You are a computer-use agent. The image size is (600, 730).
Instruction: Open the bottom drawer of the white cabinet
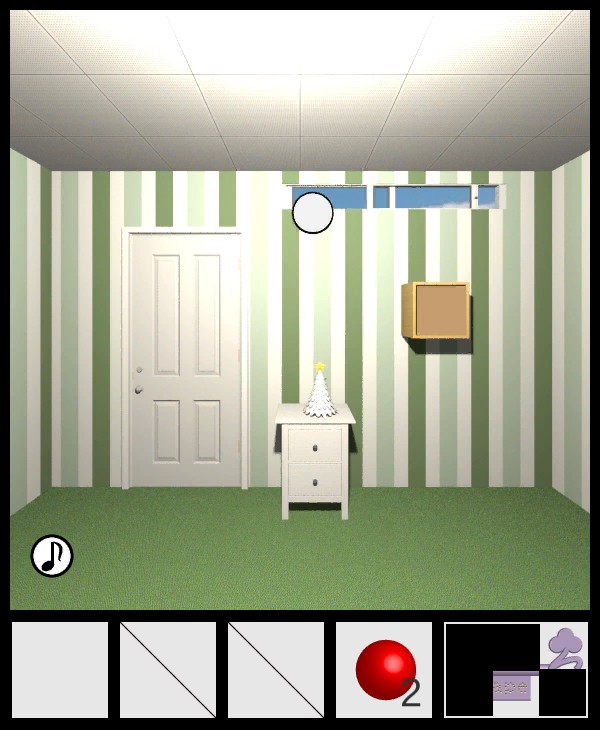click(x=316, y=482)
